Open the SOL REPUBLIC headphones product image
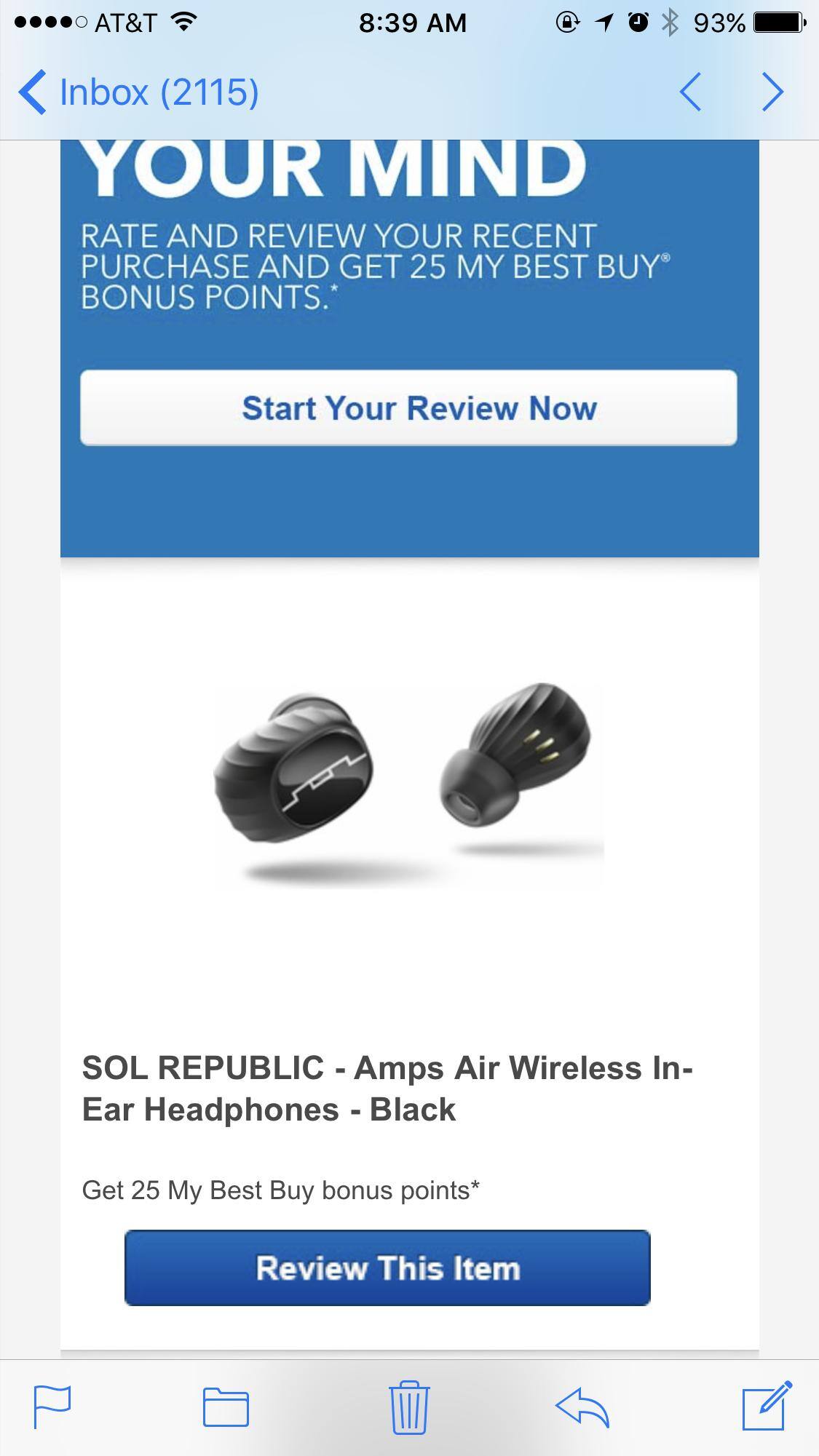 (x=408, y=784)
